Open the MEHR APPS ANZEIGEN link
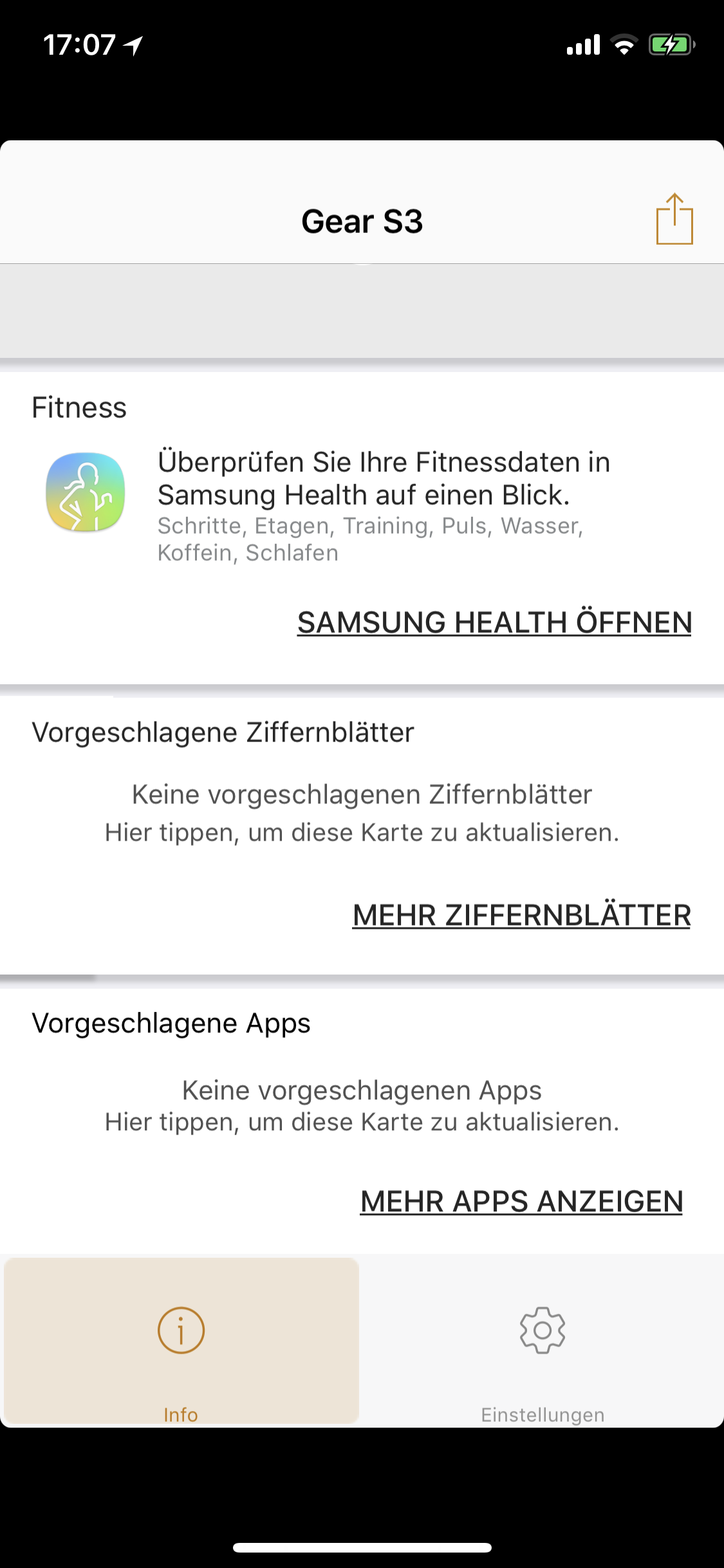724x1568 pixels. point(521,1201)
